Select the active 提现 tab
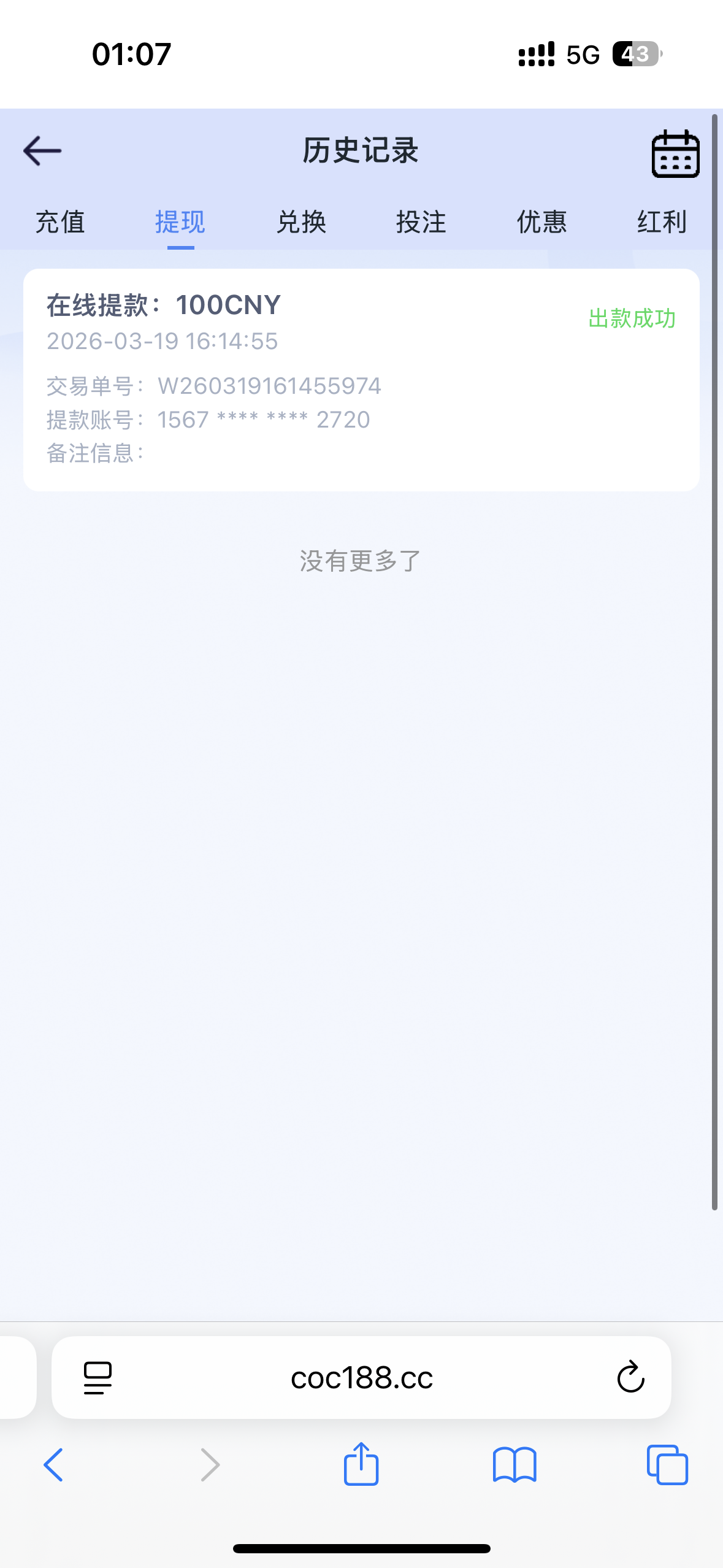723x1568 pixels. click(180, 223)
